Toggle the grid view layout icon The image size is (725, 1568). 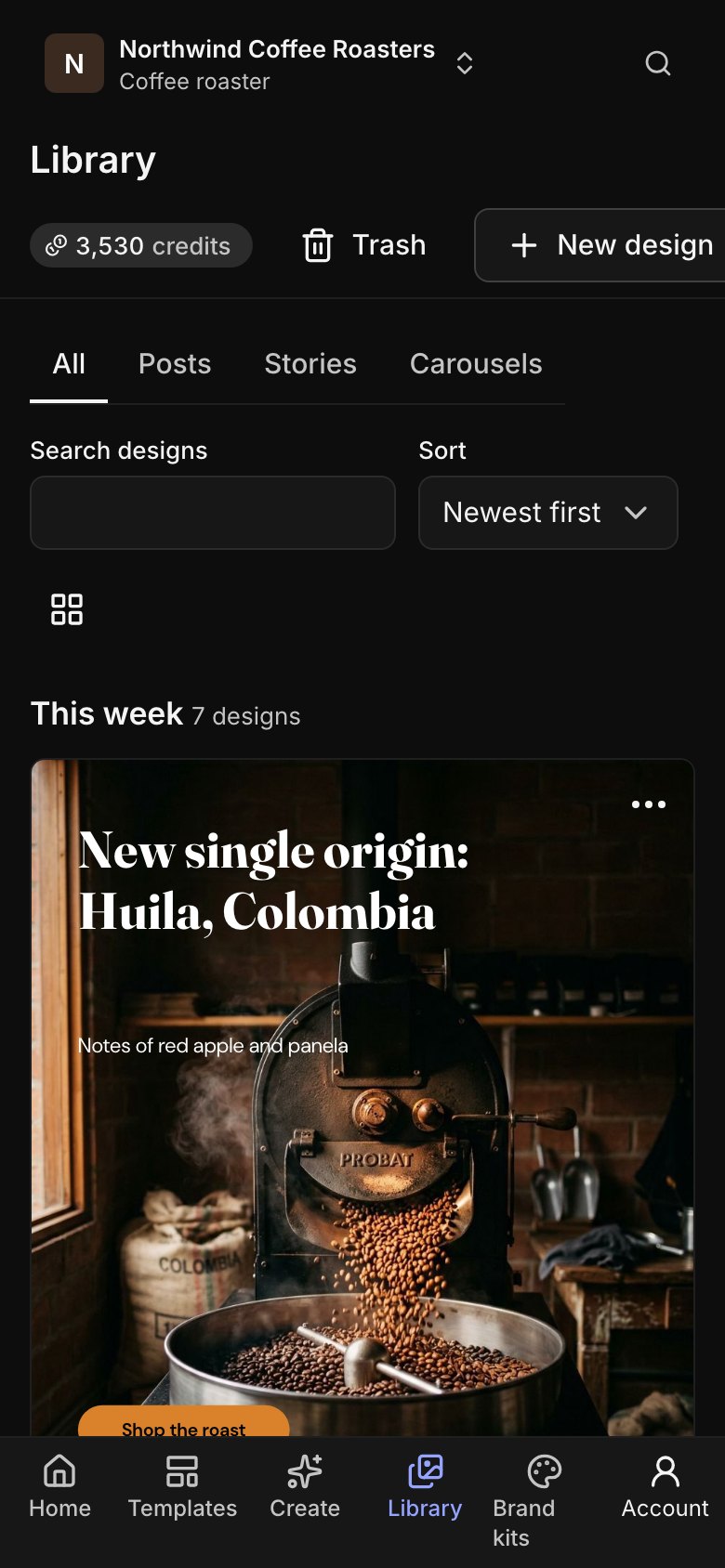click(67, 609)
